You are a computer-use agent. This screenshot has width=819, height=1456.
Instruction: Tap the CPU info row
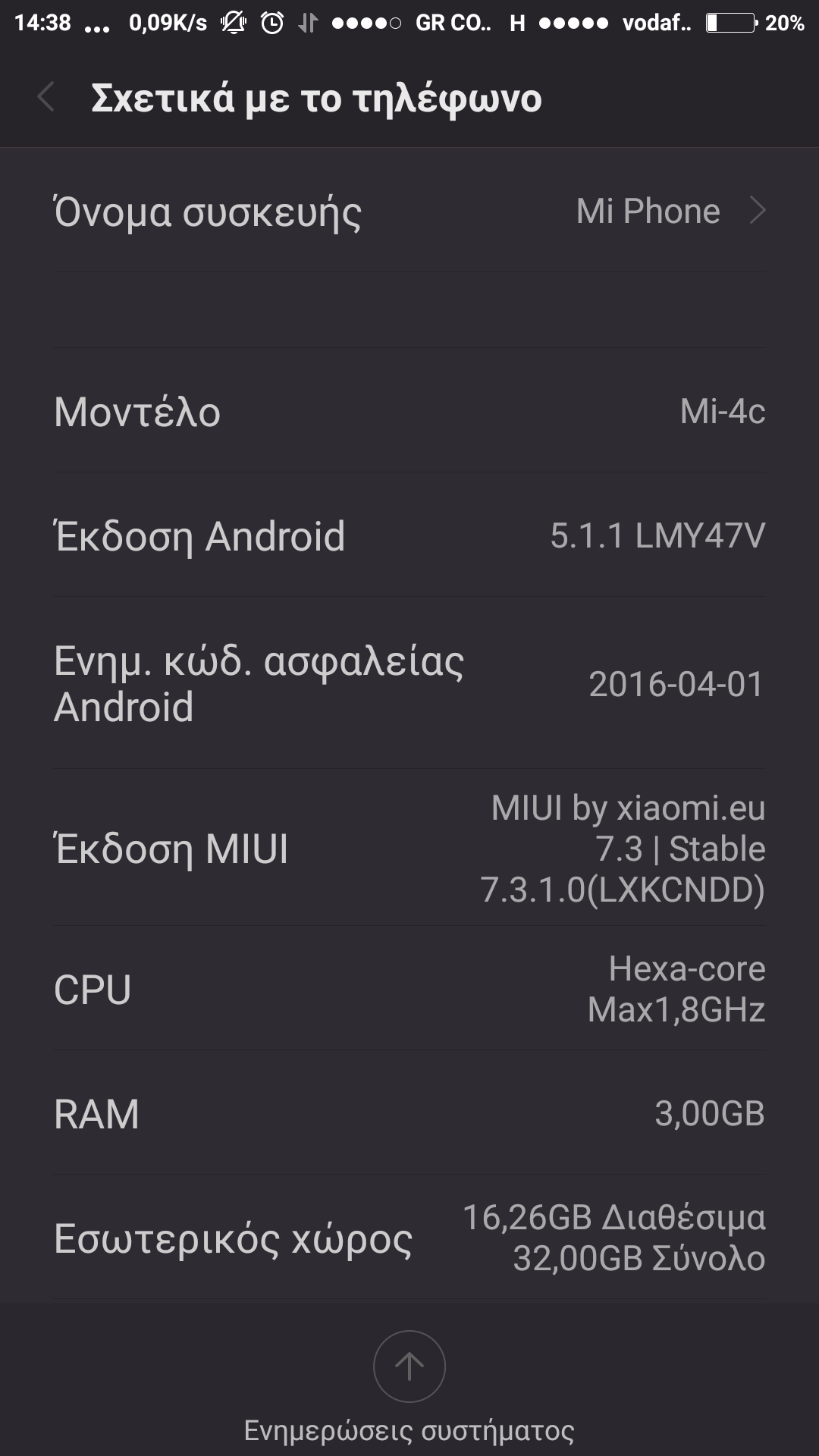[409, 989]
